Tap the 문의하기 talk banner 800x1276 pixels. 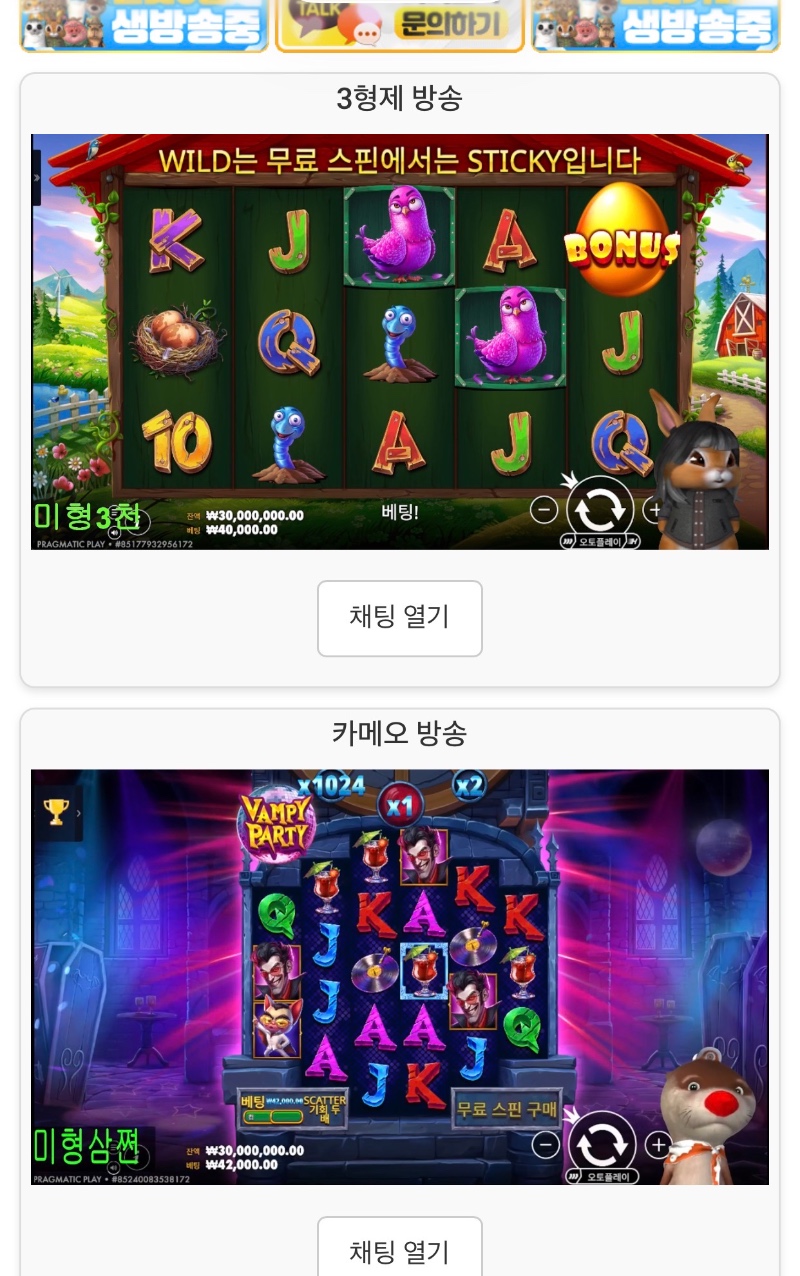coord(399,25)
